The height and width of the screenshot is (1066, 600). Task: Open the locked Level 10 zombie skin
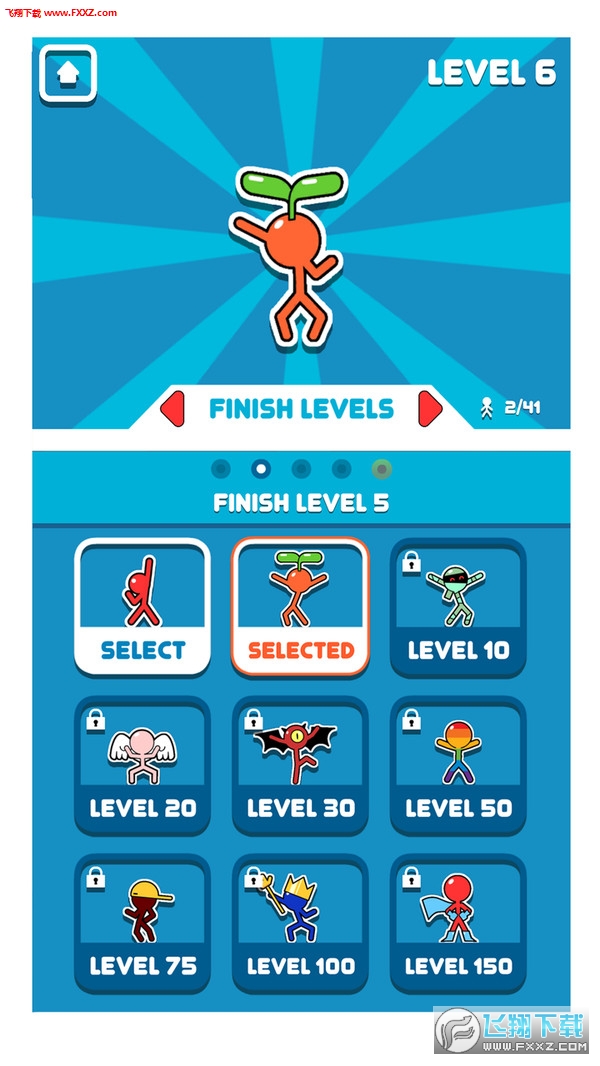click(458, 607)
